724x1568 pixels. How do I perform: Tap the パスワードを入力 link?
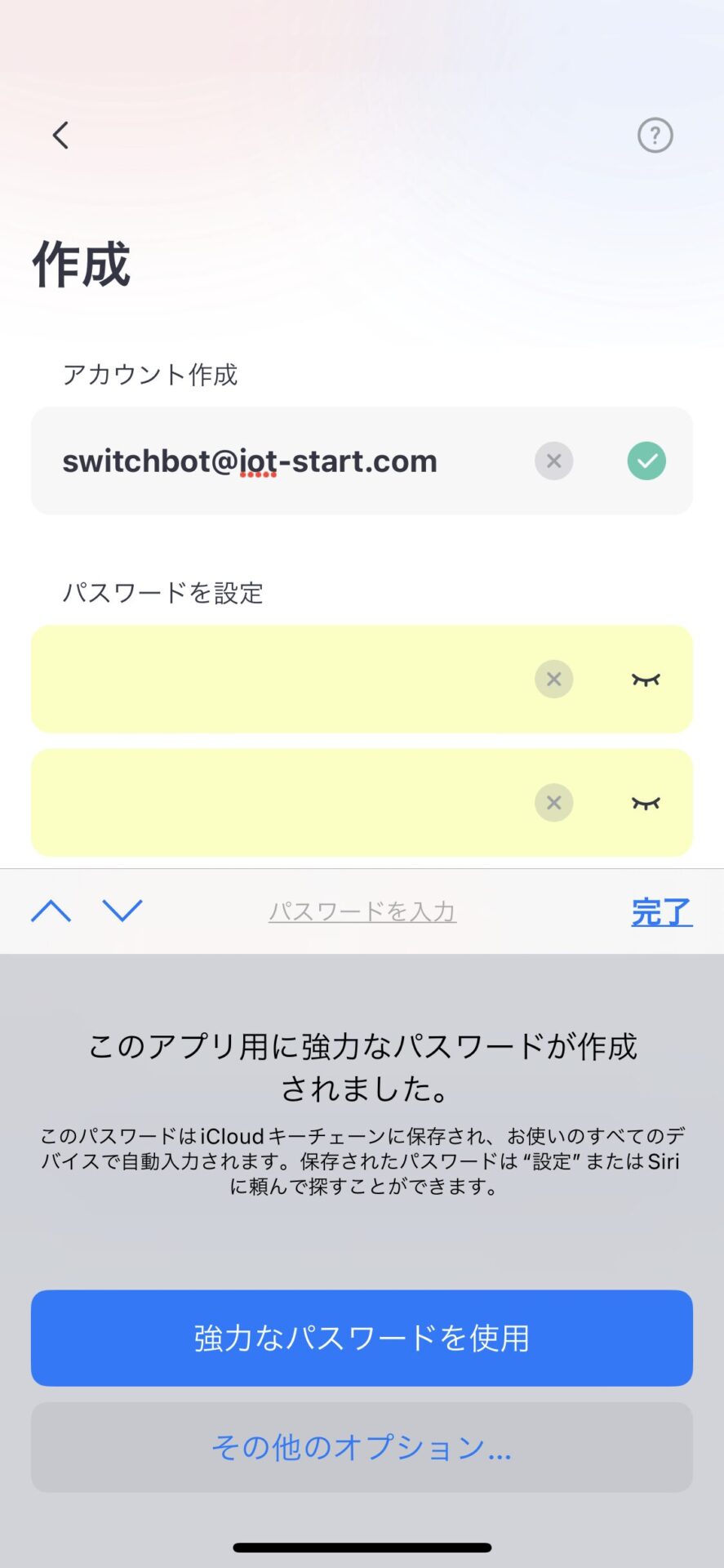tap(362, 911)
